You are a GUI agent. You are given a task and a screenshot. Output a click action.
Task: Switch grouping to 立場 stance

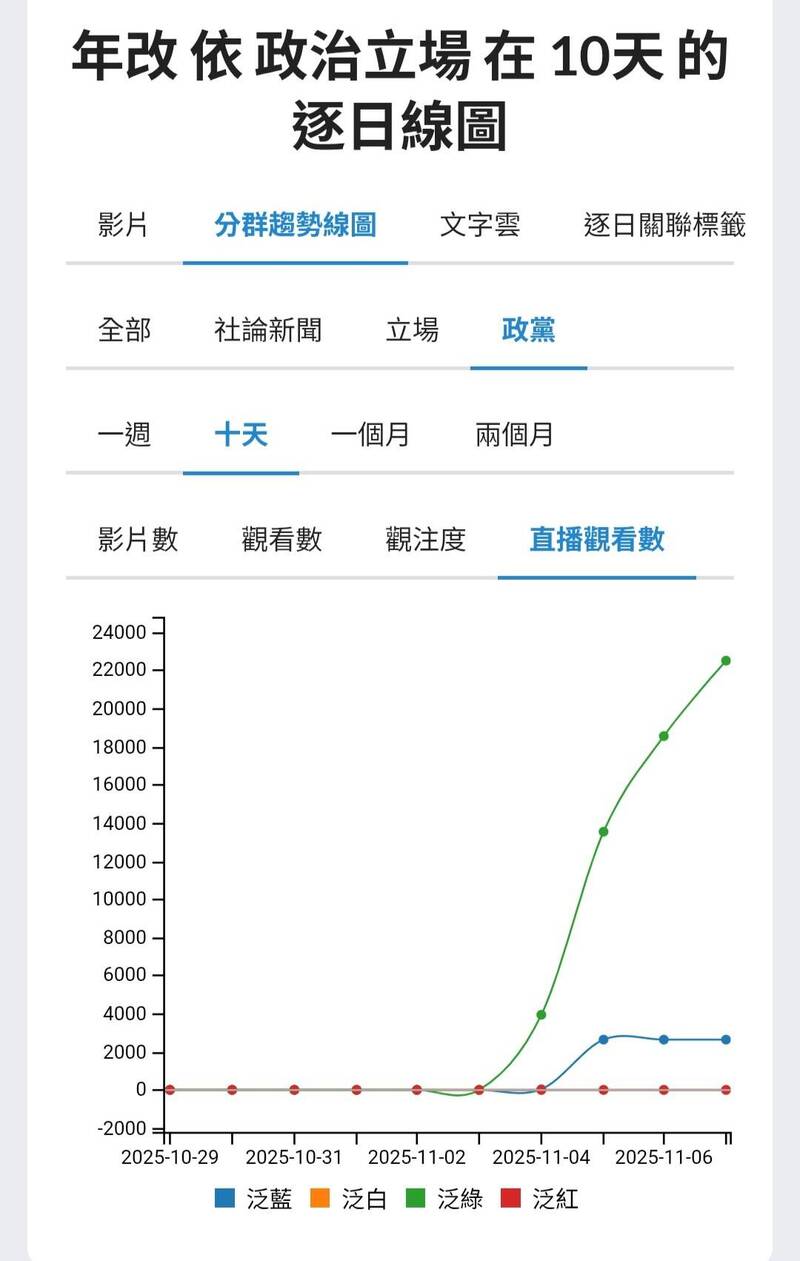point(411,330)
